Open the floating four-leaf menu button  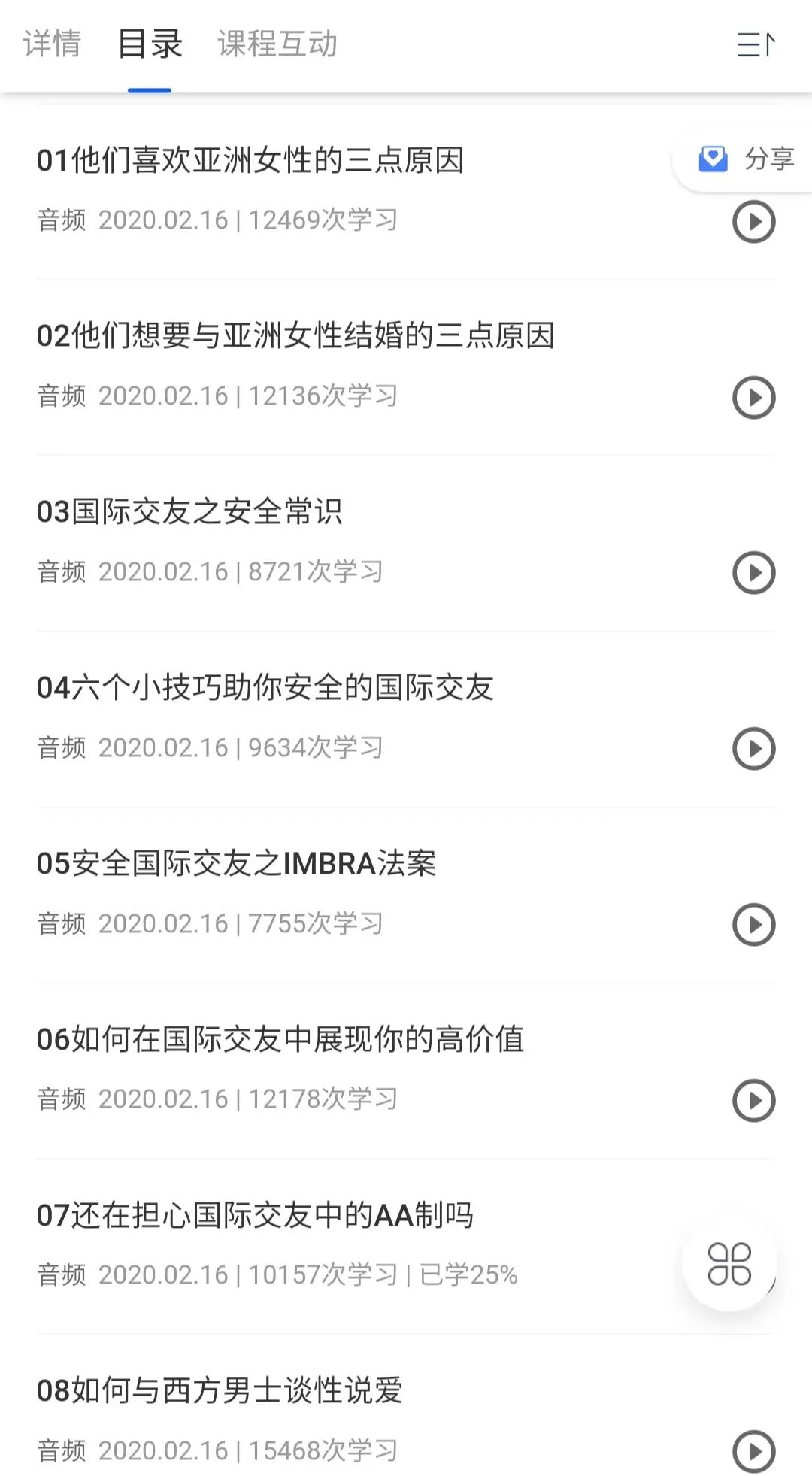(729, 1264)
